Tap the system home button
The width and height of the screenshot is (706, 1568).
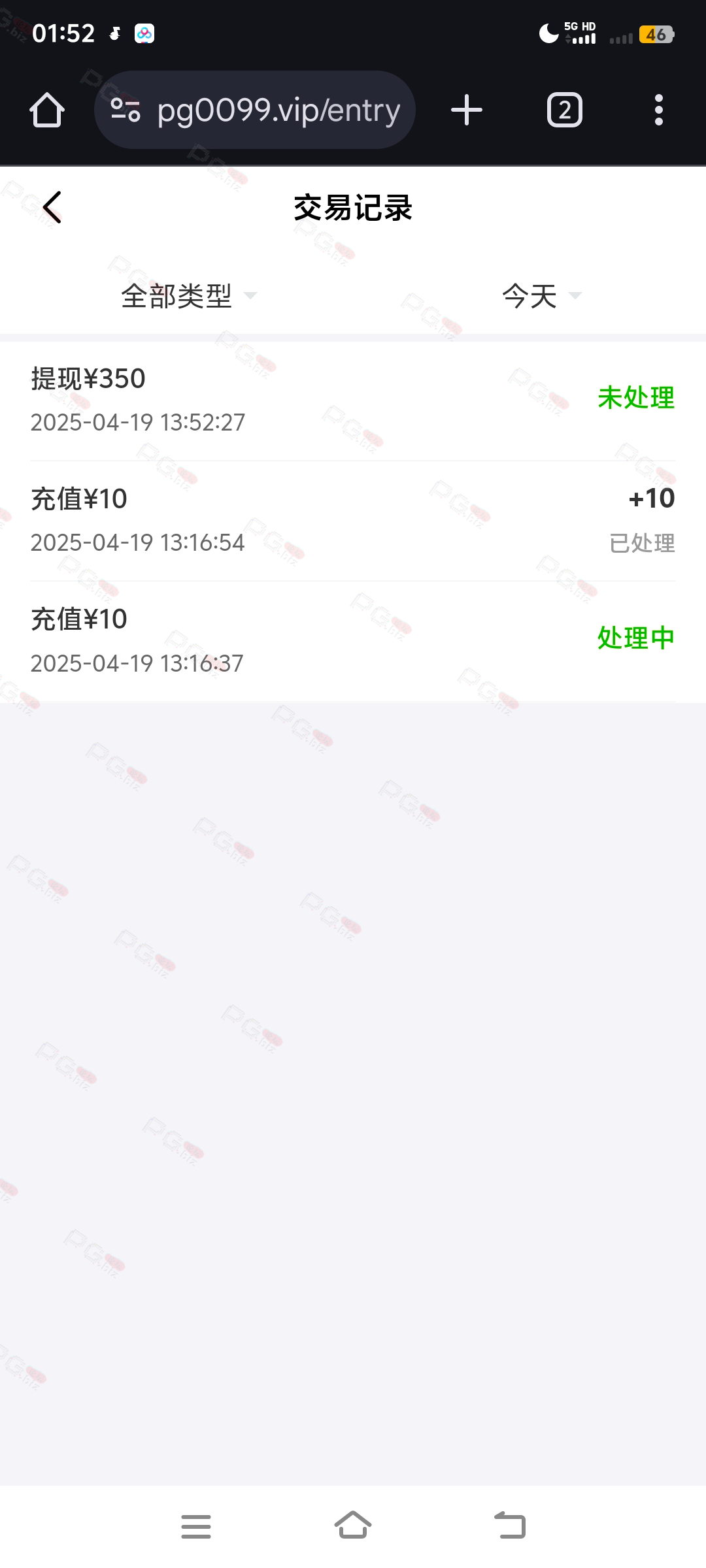tap(353, 1526)
